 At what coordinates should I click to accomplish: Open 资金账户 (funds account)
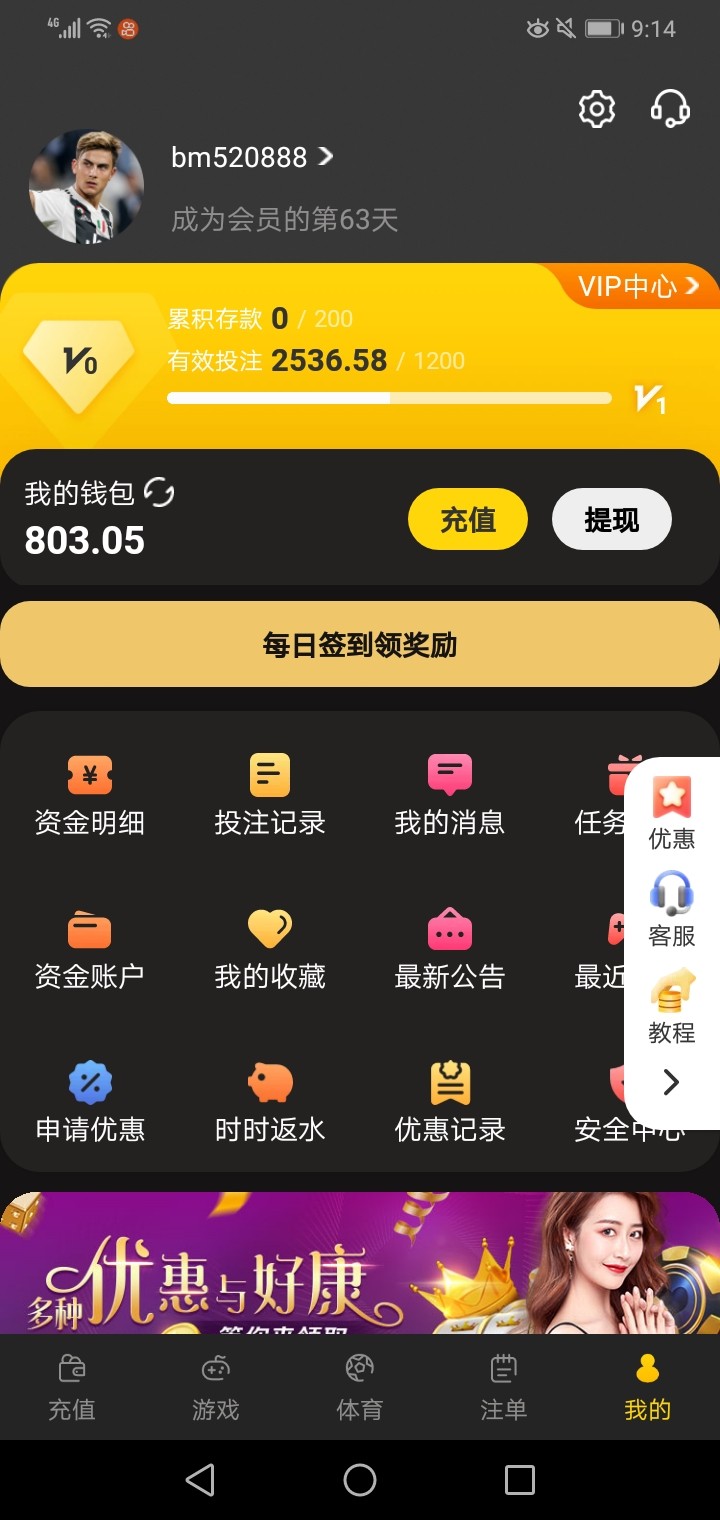90,948
